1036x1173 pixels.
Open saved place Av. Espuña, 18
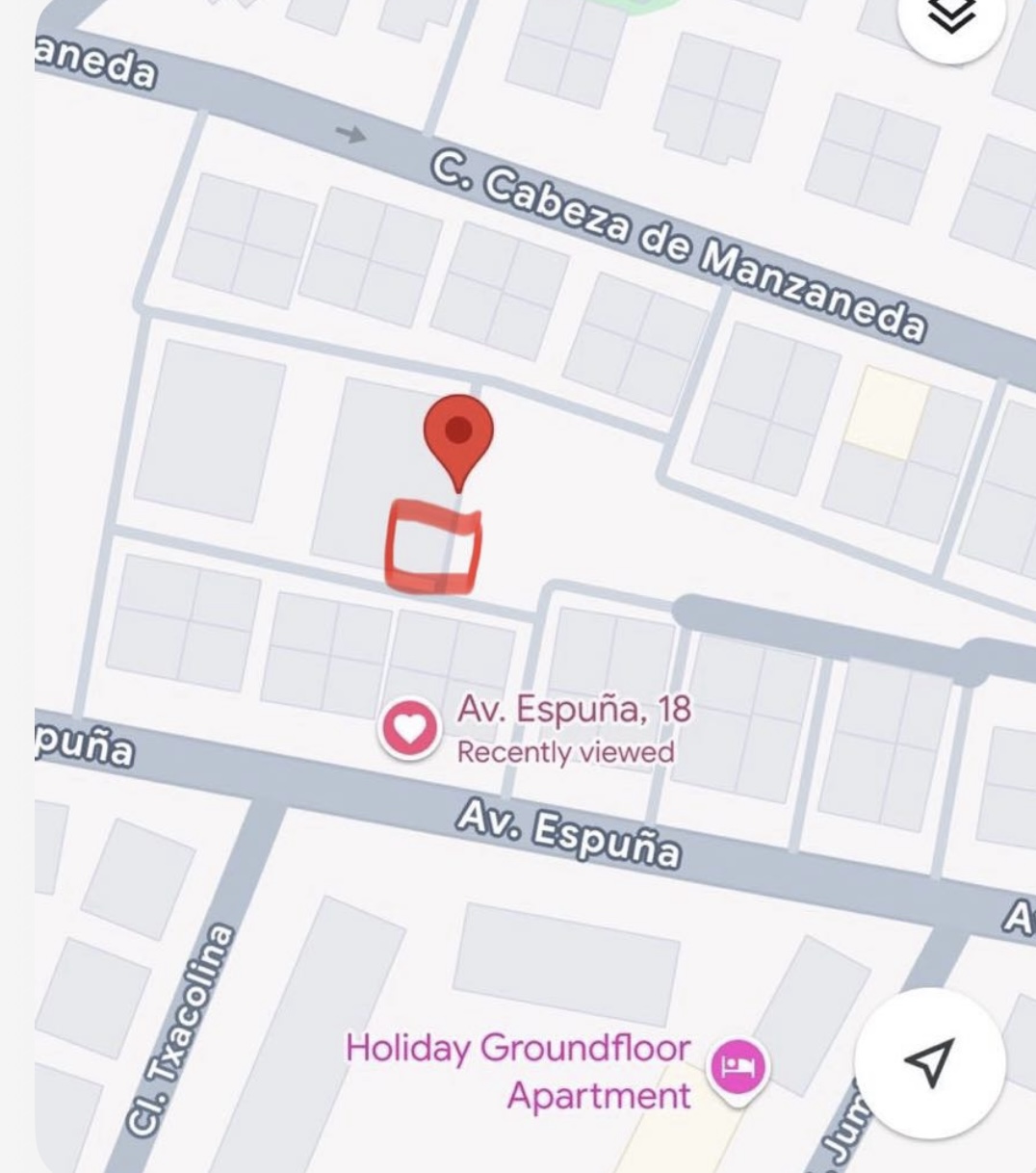(409, 729)
